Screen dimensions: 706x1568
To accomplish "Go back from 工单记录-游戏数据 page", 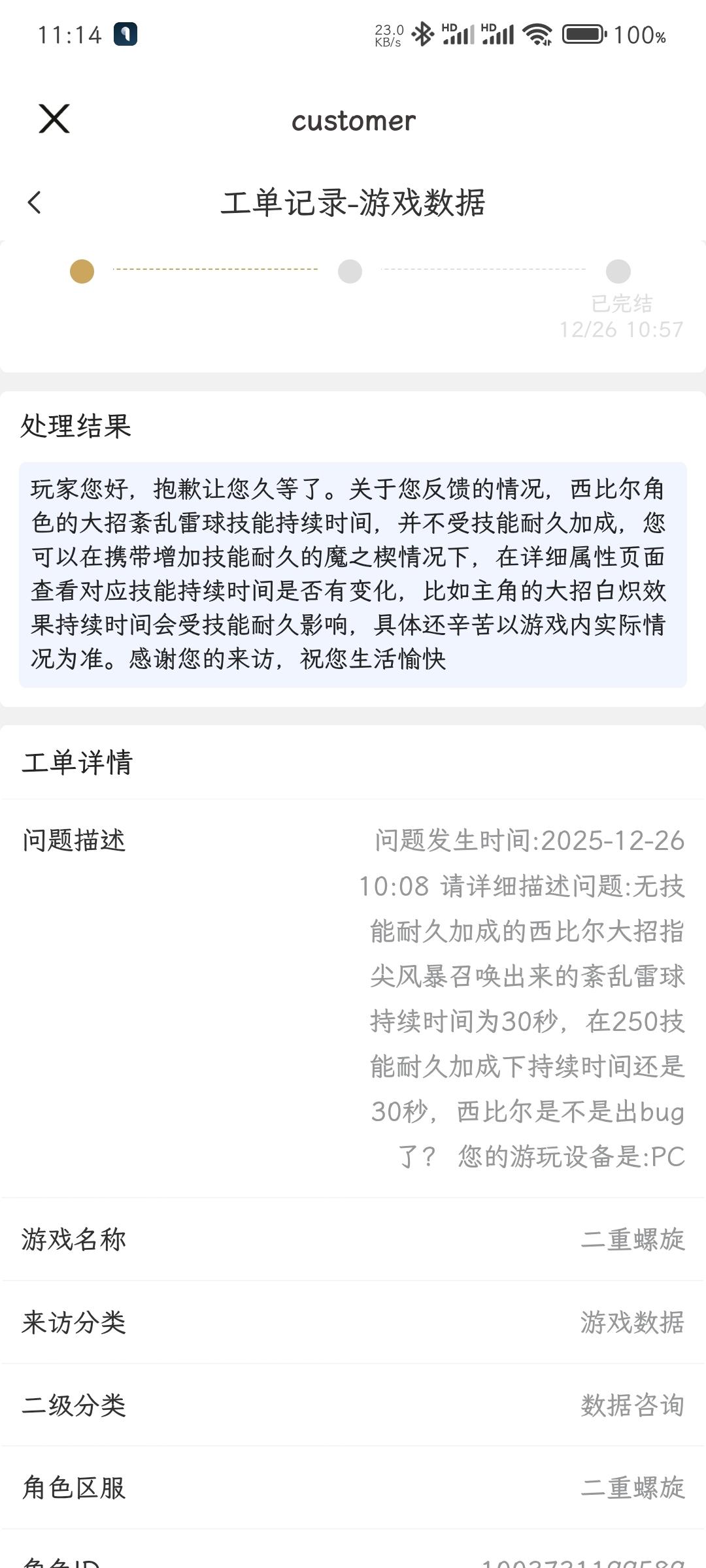I will pos(35,203).
